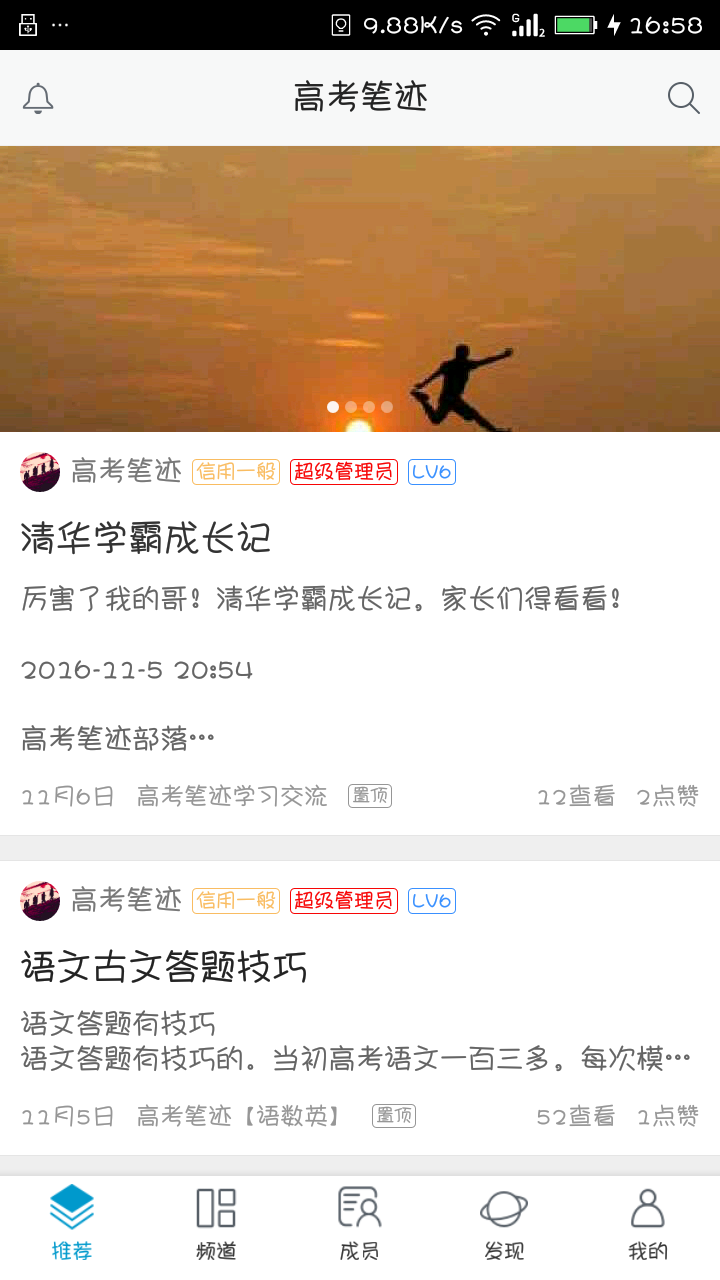
Task: Select the first carousel indicator dot
Action: click(332, 407)
